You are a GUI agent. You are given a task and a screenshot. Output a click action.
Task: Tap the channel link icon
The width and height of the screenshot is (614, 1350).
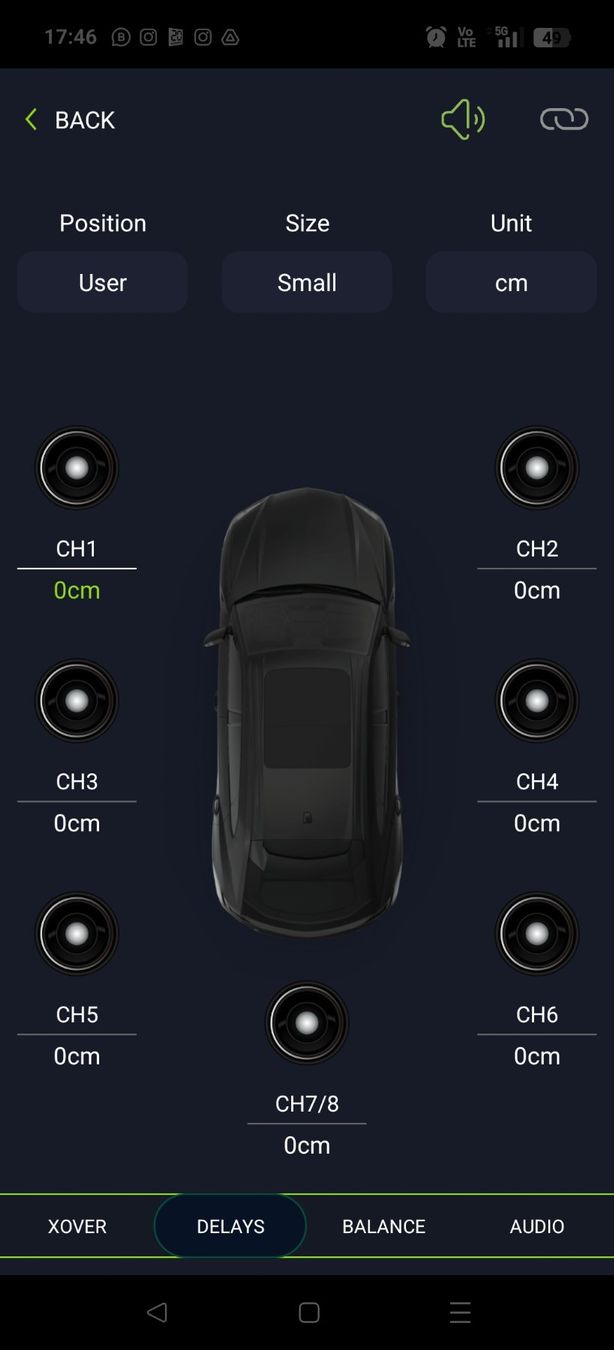pos(564,120)
